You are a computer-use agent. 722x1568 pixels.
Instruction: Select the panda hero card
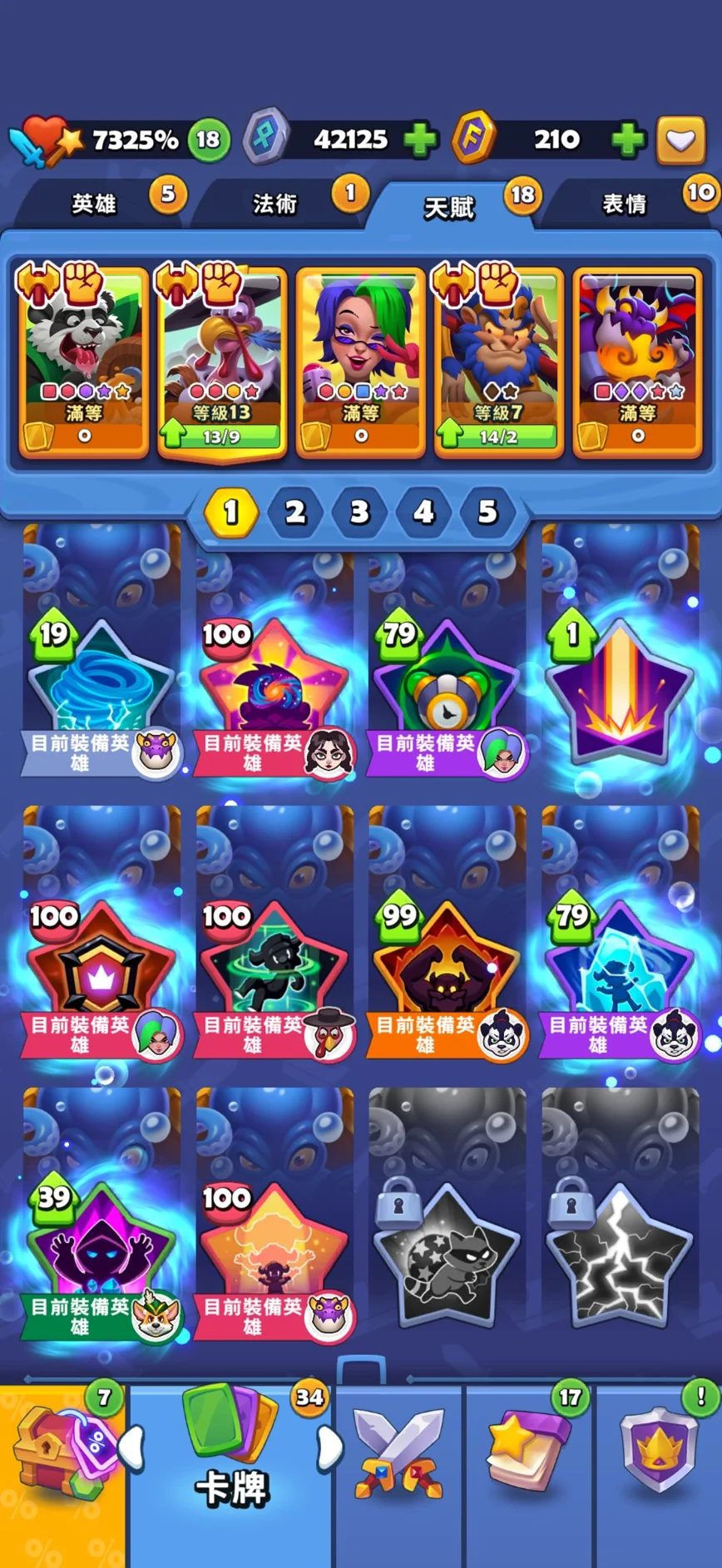83,362
